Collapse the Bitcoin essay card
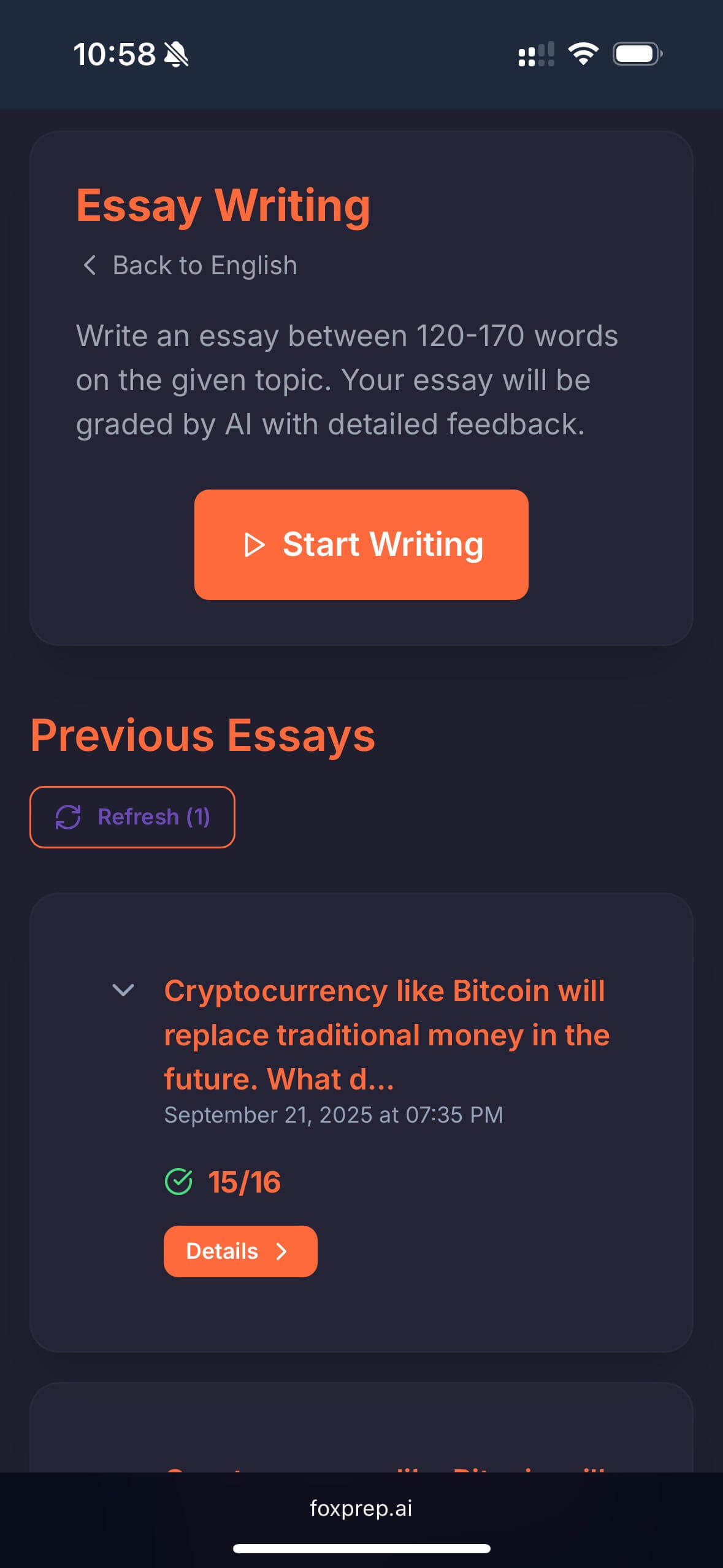Image resolution: width=723 pixels, height=1568 pixels. (x=124, y=990)
